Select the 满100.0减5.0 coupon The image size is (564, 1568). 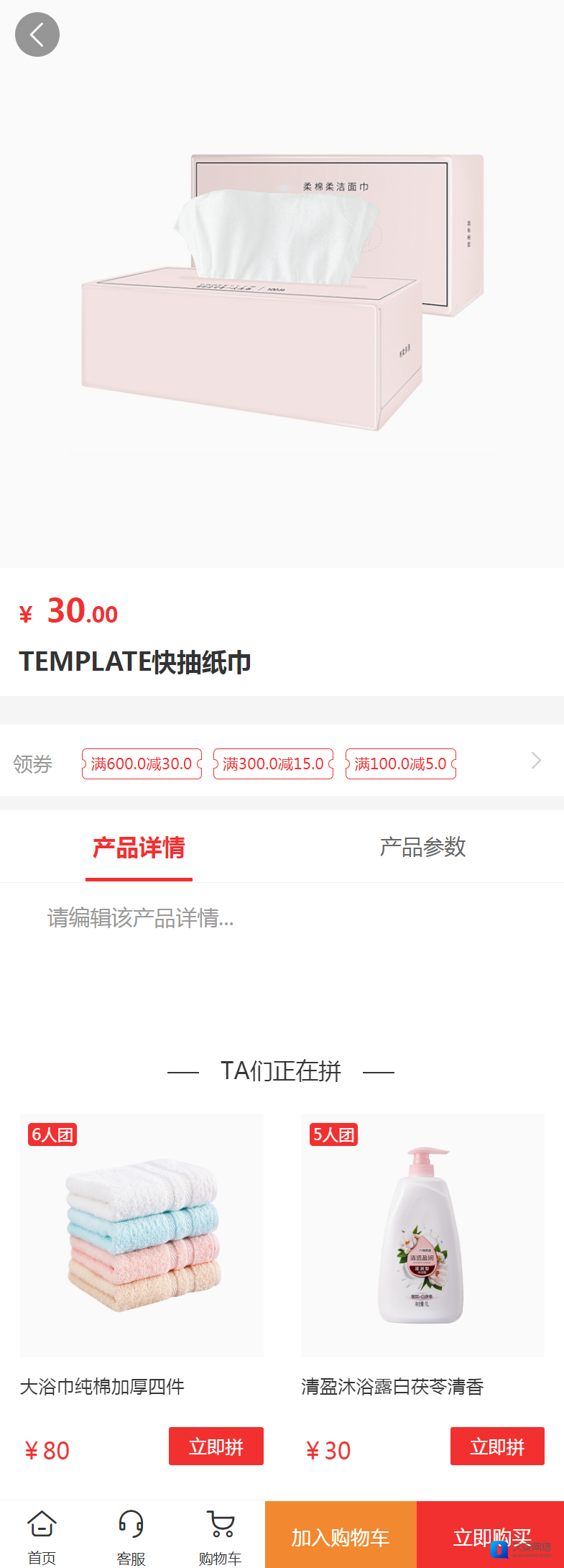[401, 764]
